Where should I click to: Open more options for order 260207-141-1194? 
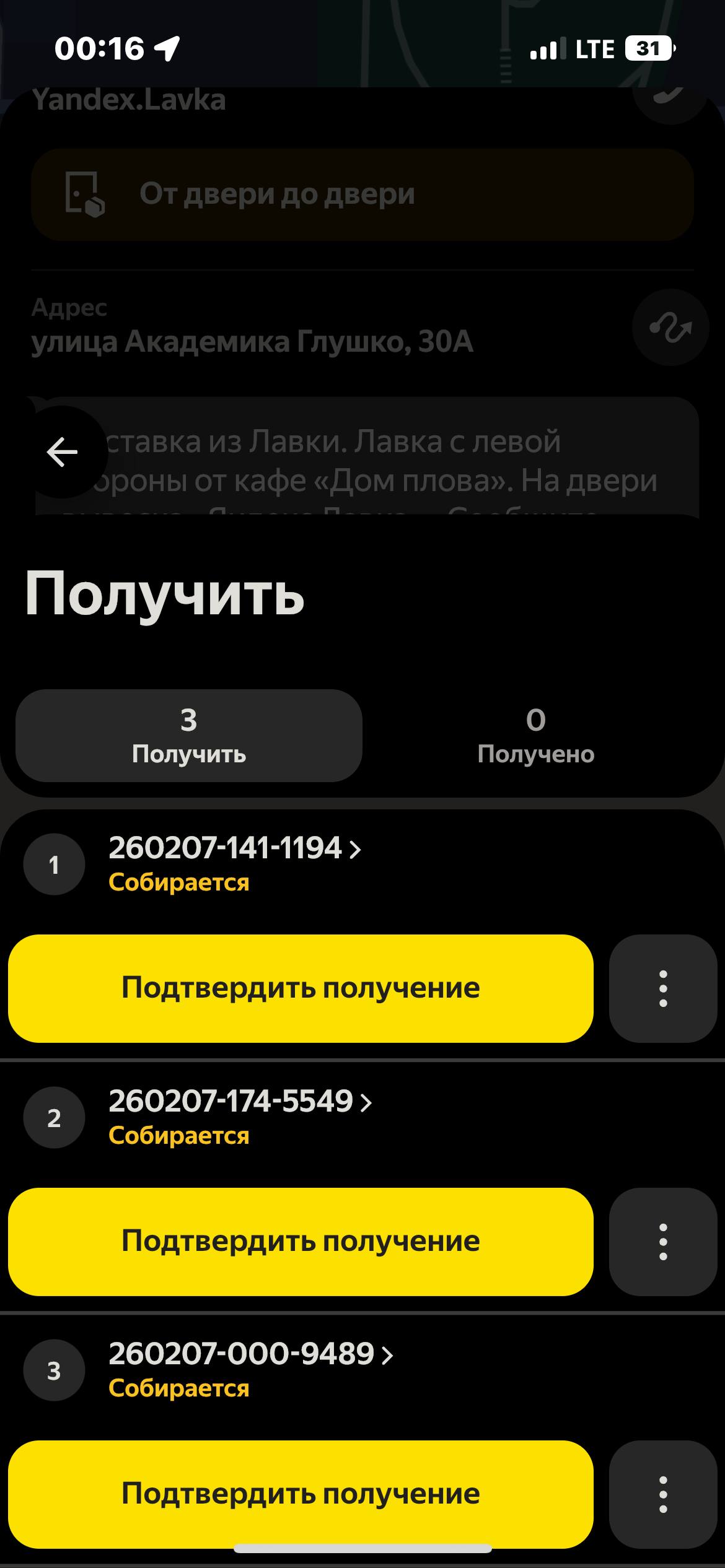(x=662, y=988)
